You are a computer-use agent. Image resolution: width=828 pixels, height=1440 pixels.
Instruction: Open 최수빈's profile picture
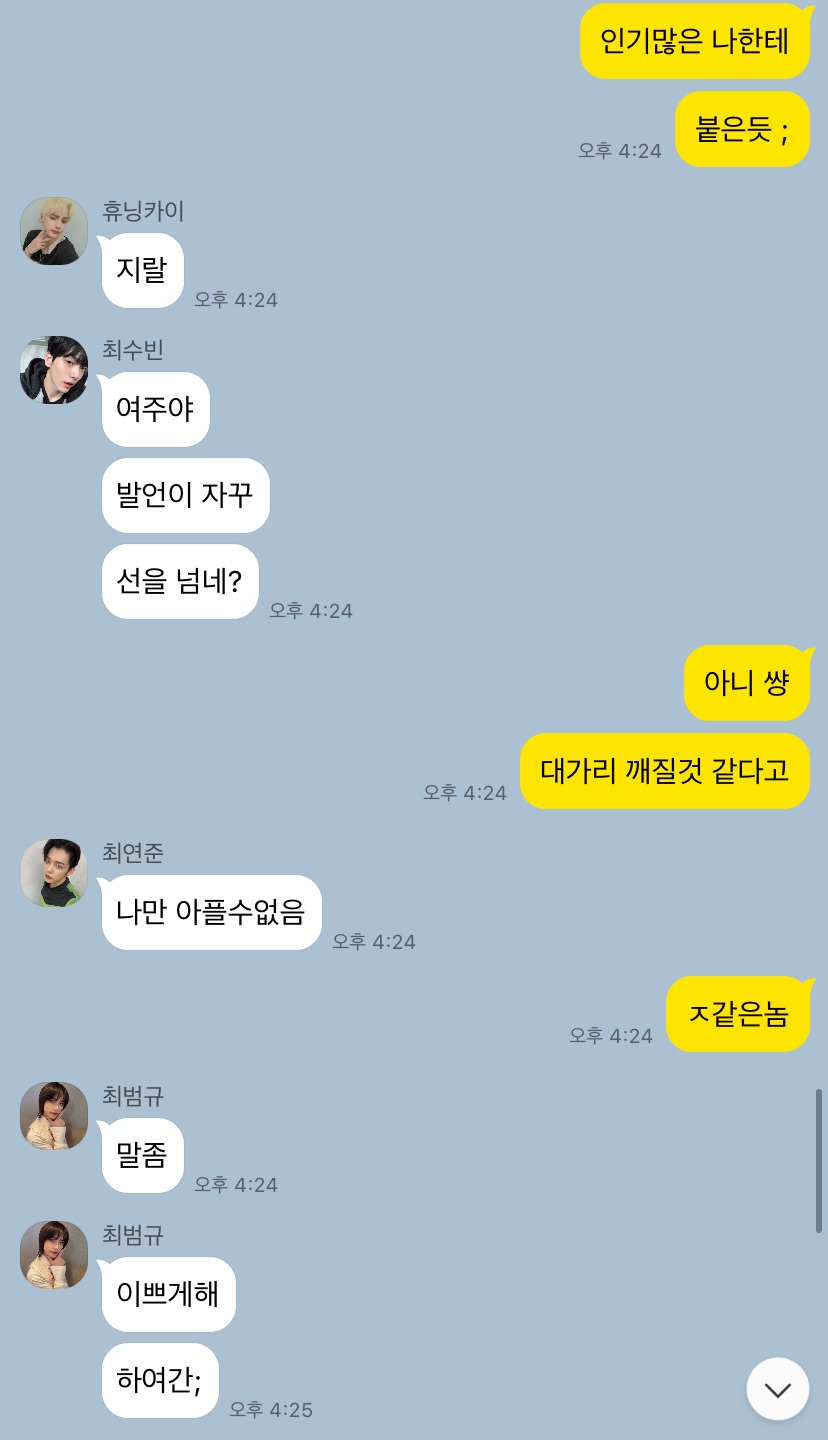(54, 370)
